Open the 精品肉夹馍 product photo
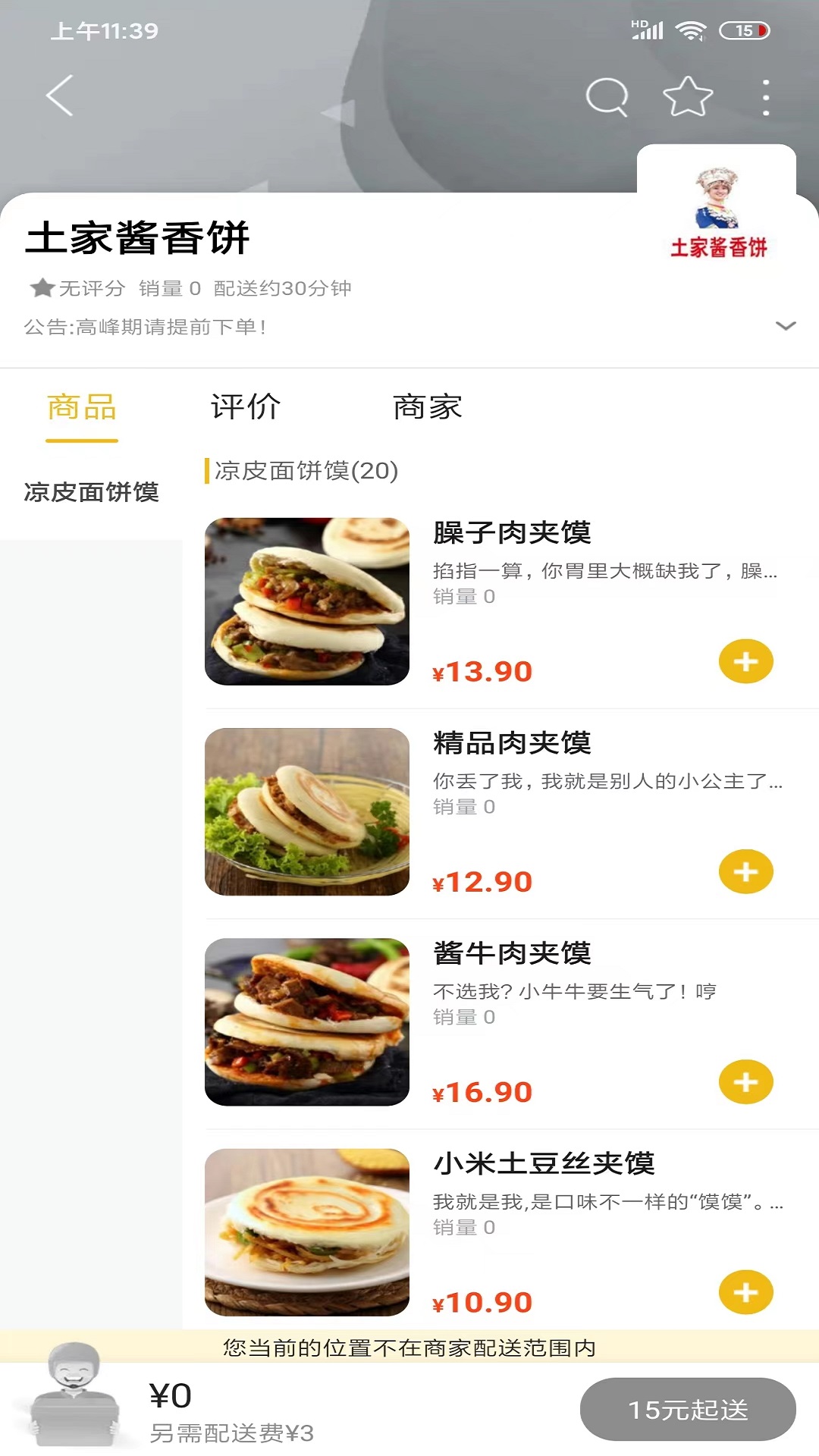The image size is (819, 1456). (x=307, y=811)
